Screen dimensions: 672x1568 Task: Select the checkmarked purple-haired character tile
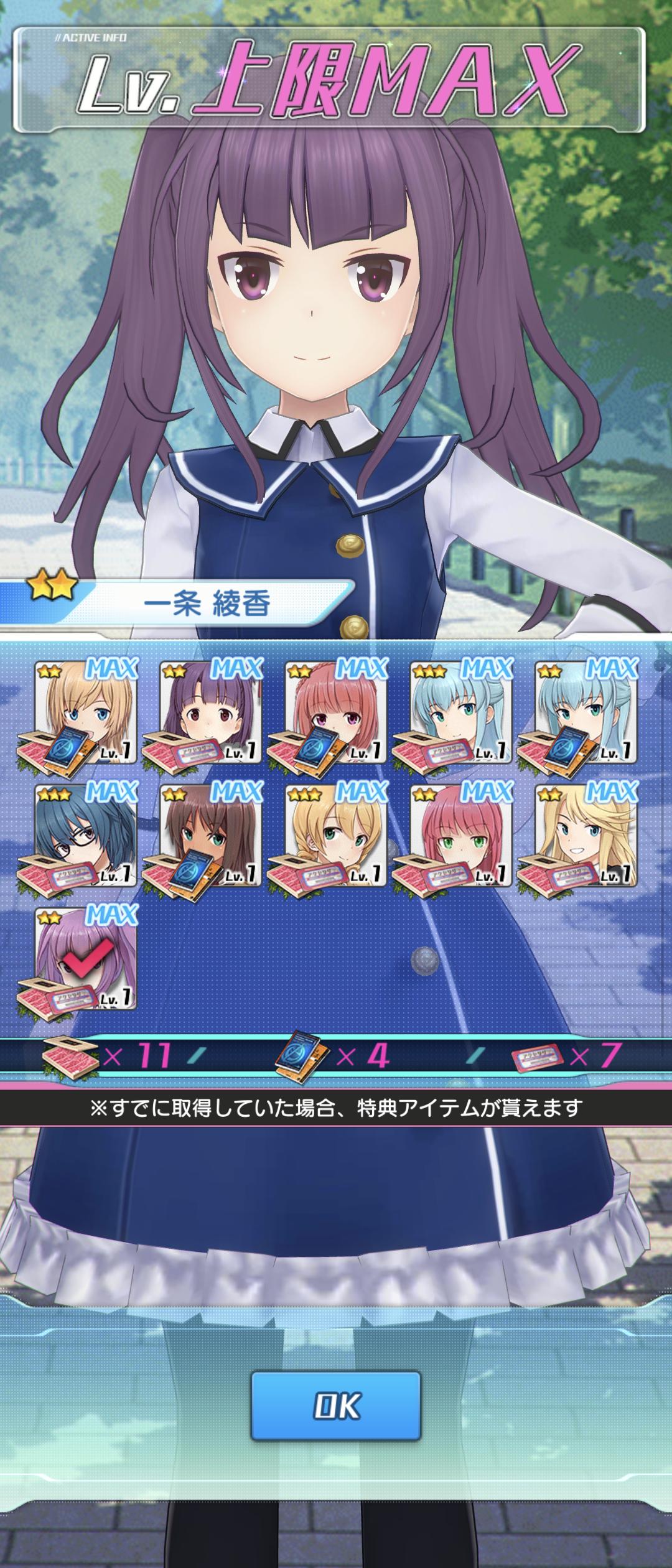tap(86, 958)
